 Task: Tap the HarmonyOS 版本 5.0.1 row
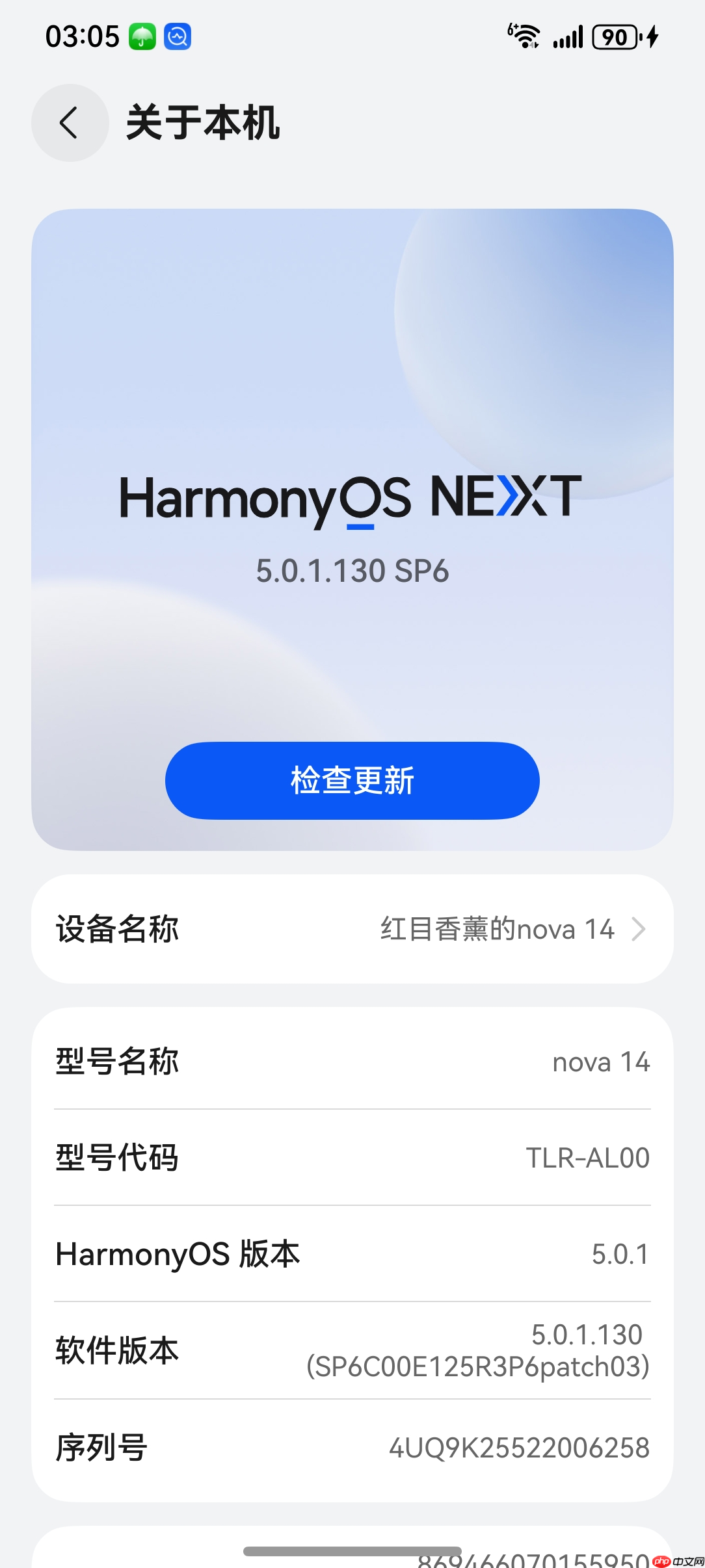(x=352, y=1254)
